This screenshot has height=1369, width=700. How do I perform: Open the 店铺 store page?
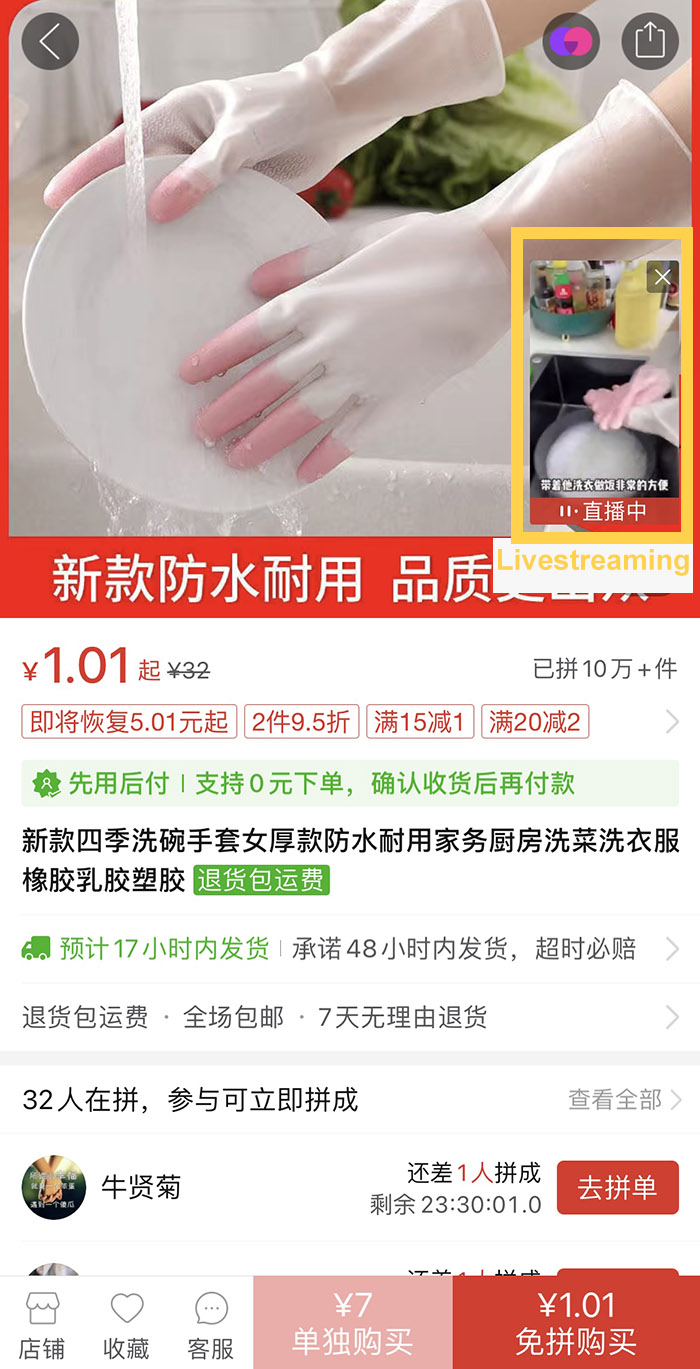(41, 1324)
